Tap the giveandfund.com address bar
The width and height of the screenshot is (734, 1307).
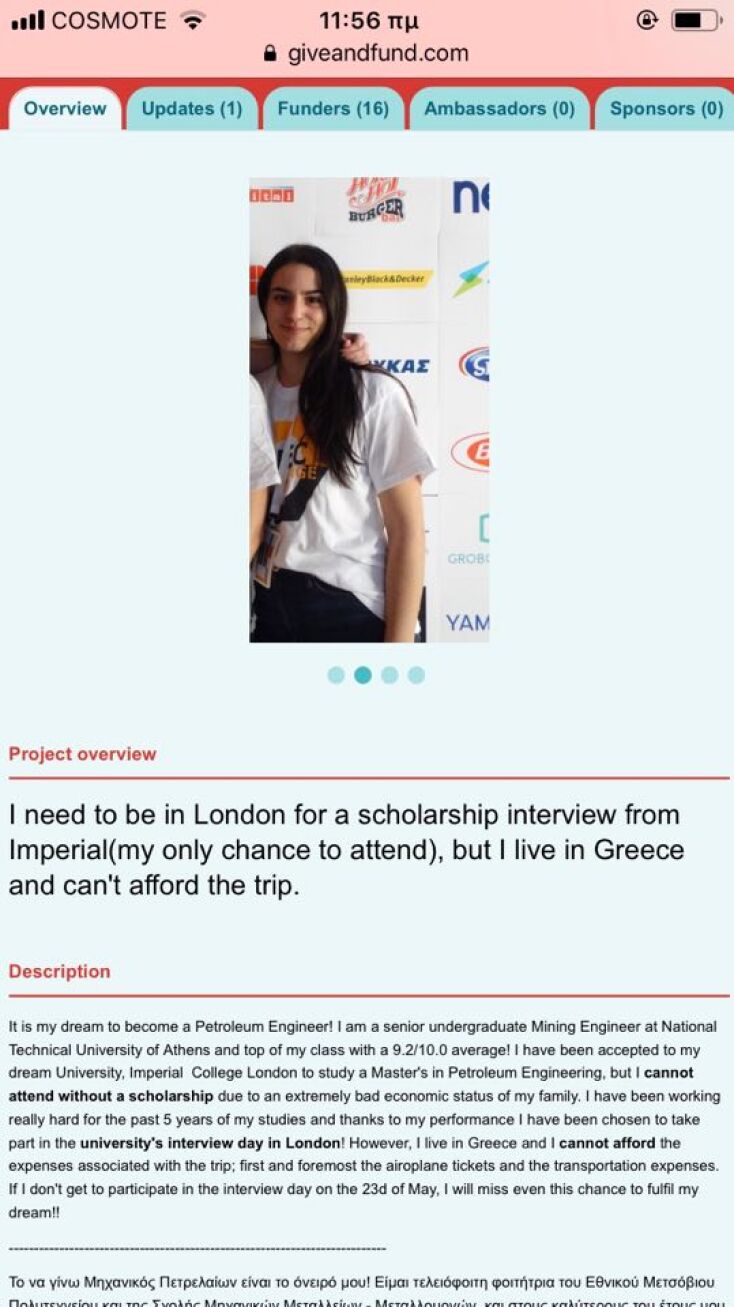367,53
